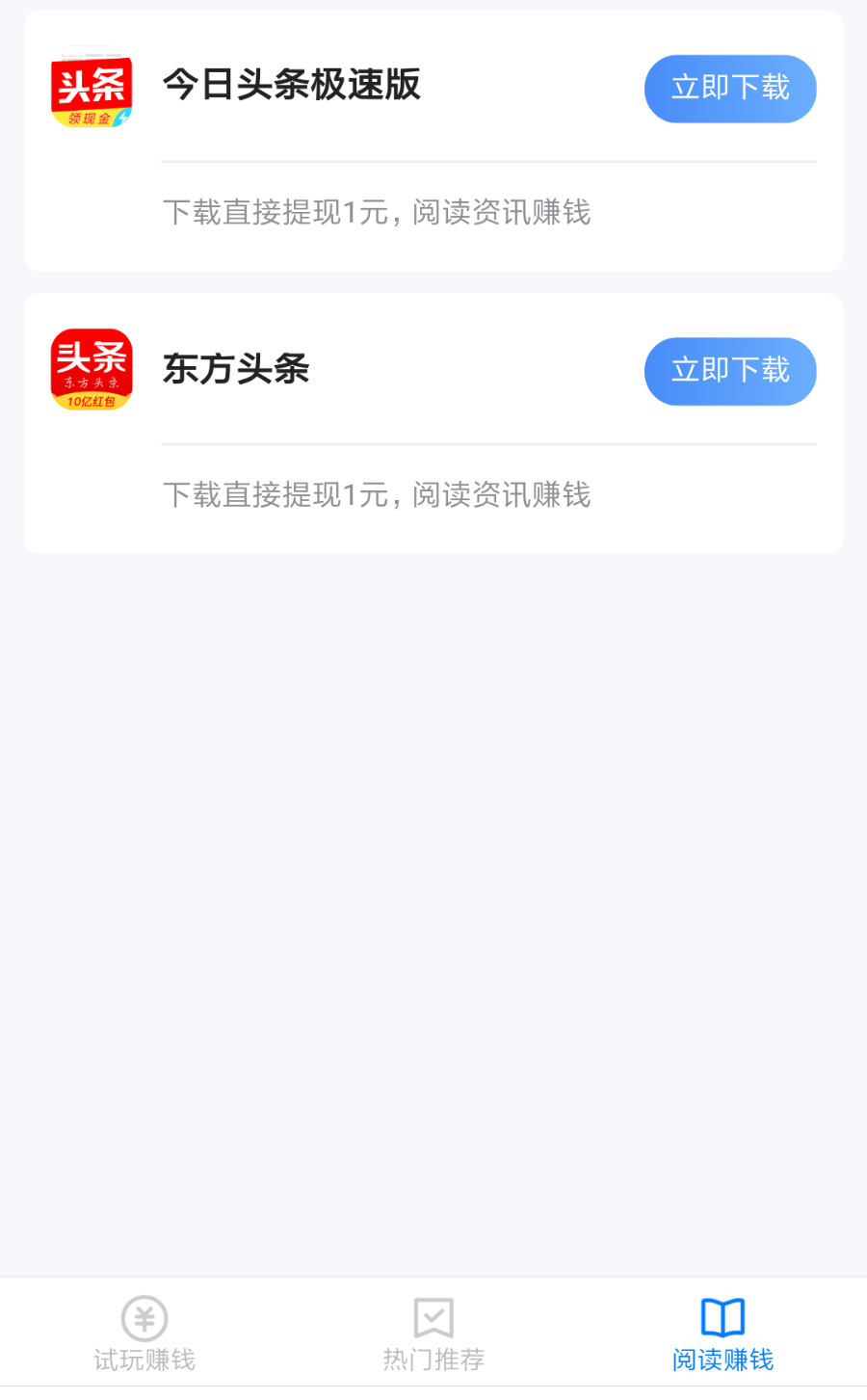
Task: Select the 阅读赚钱 tab
Action: [x=722, y=1334]
